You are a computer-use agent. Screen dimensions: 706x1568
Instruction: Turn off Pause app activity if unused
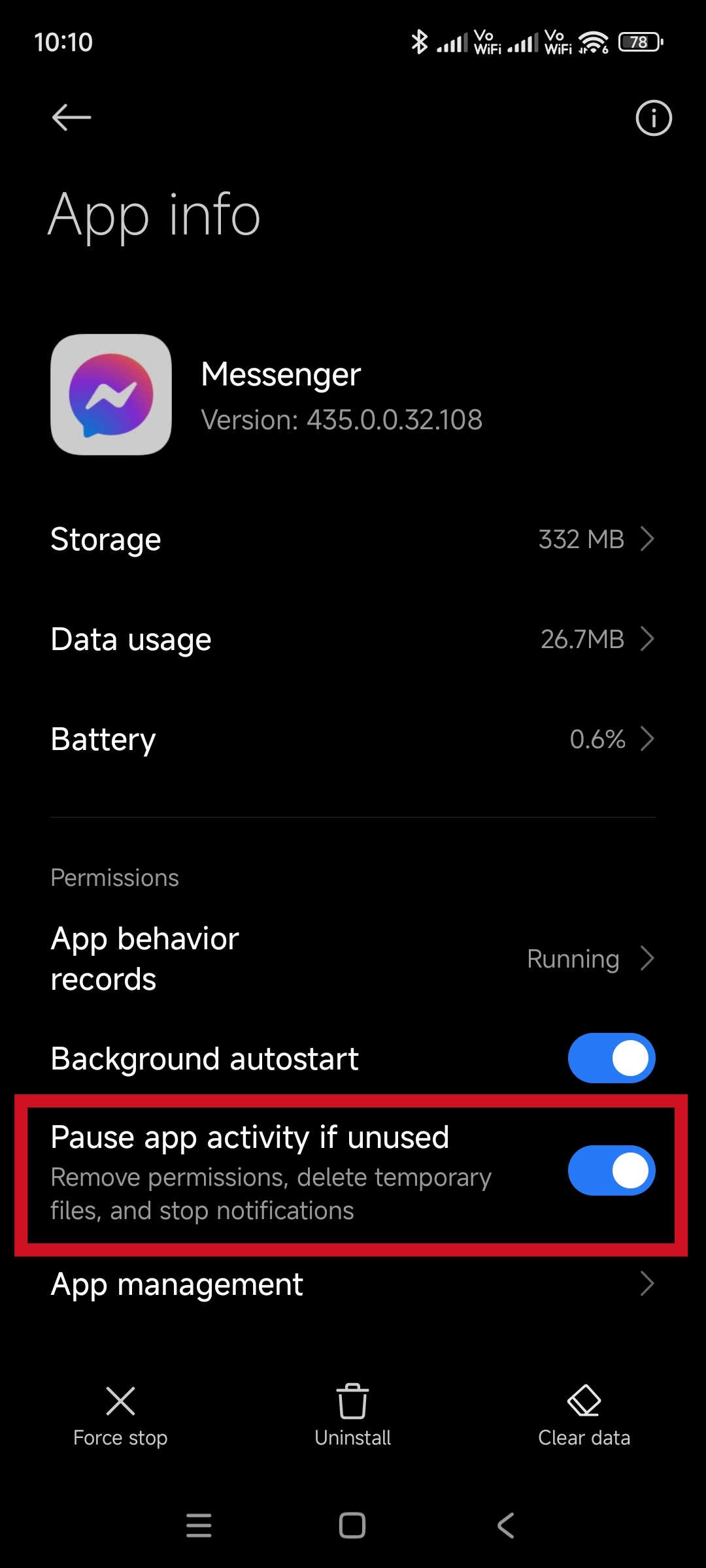(611, 1170)
